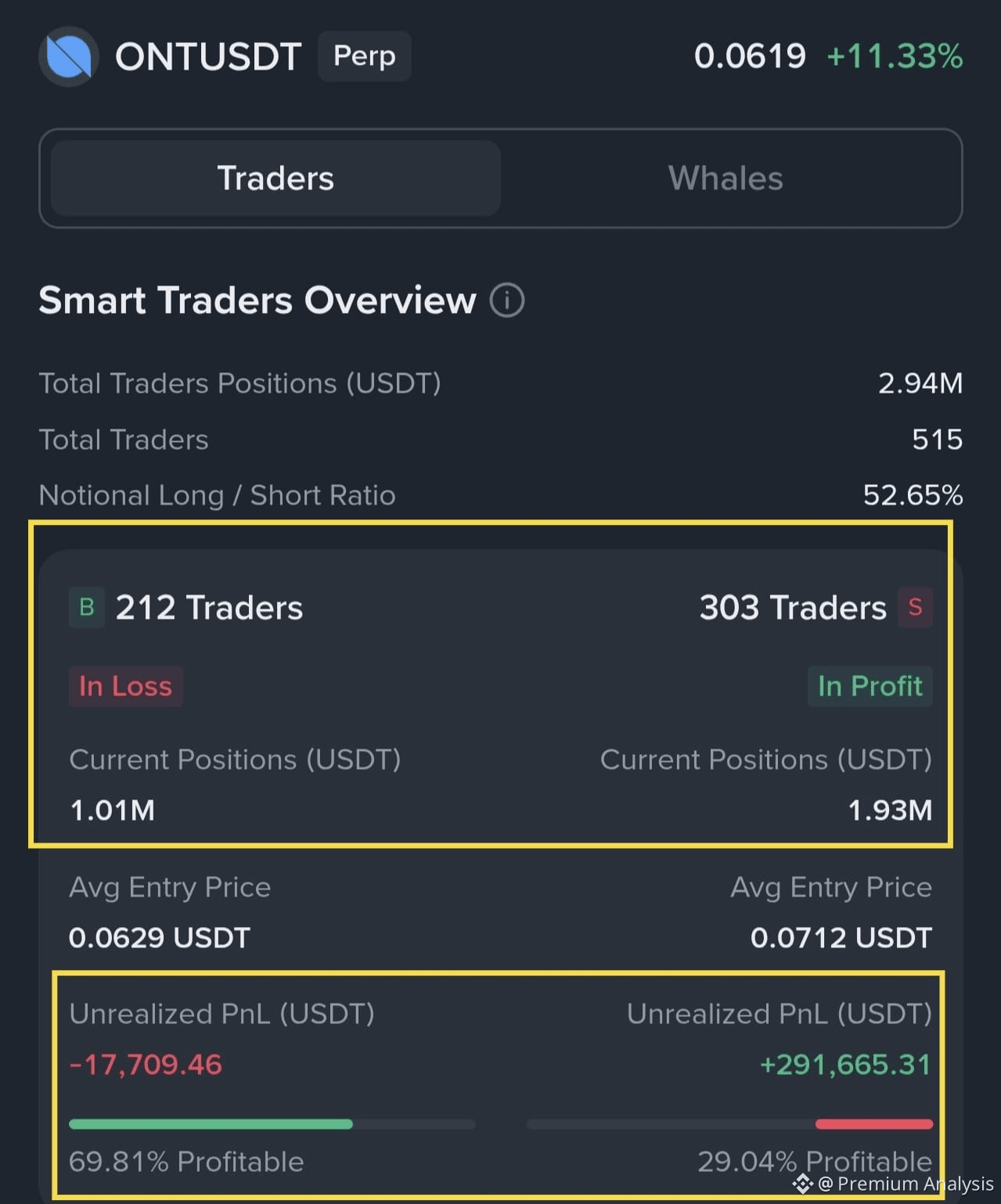Select the green B buyers badge icon
1001x1204 pixels.
[x=86, y=607]
